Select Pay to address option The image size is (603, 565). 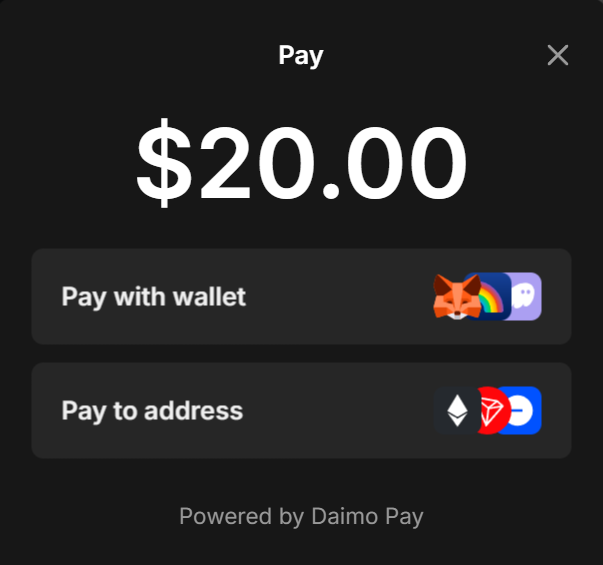(x=300, y=410)
